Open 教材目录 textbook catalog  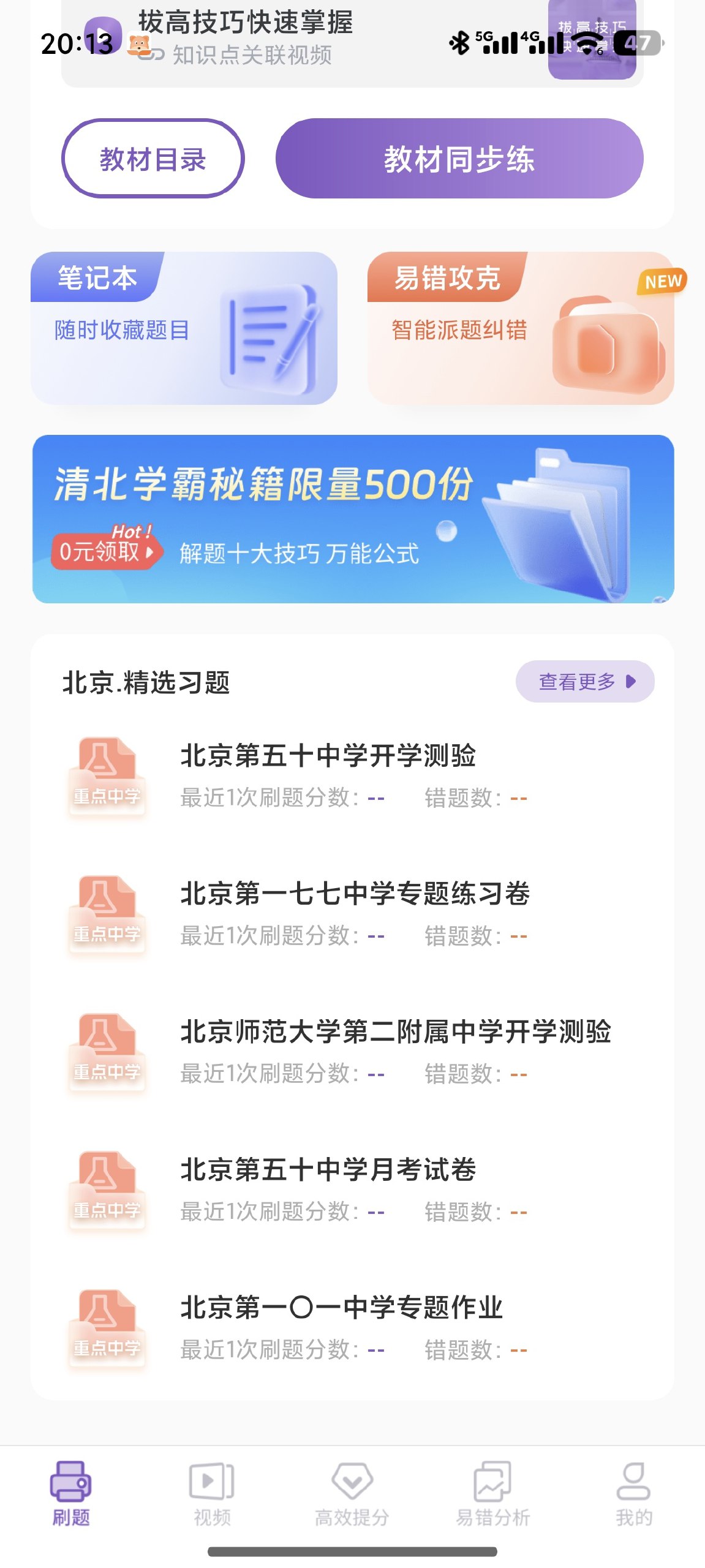point(153,159)
